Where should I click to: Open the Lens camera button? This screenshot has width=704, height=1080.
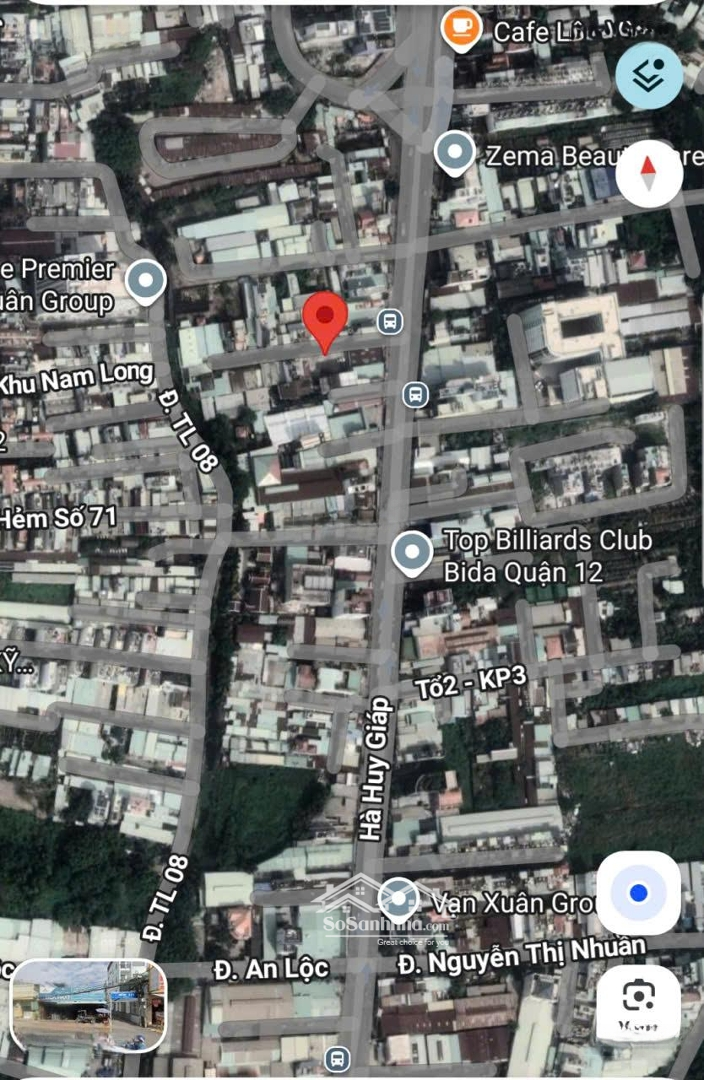(638, 997)
